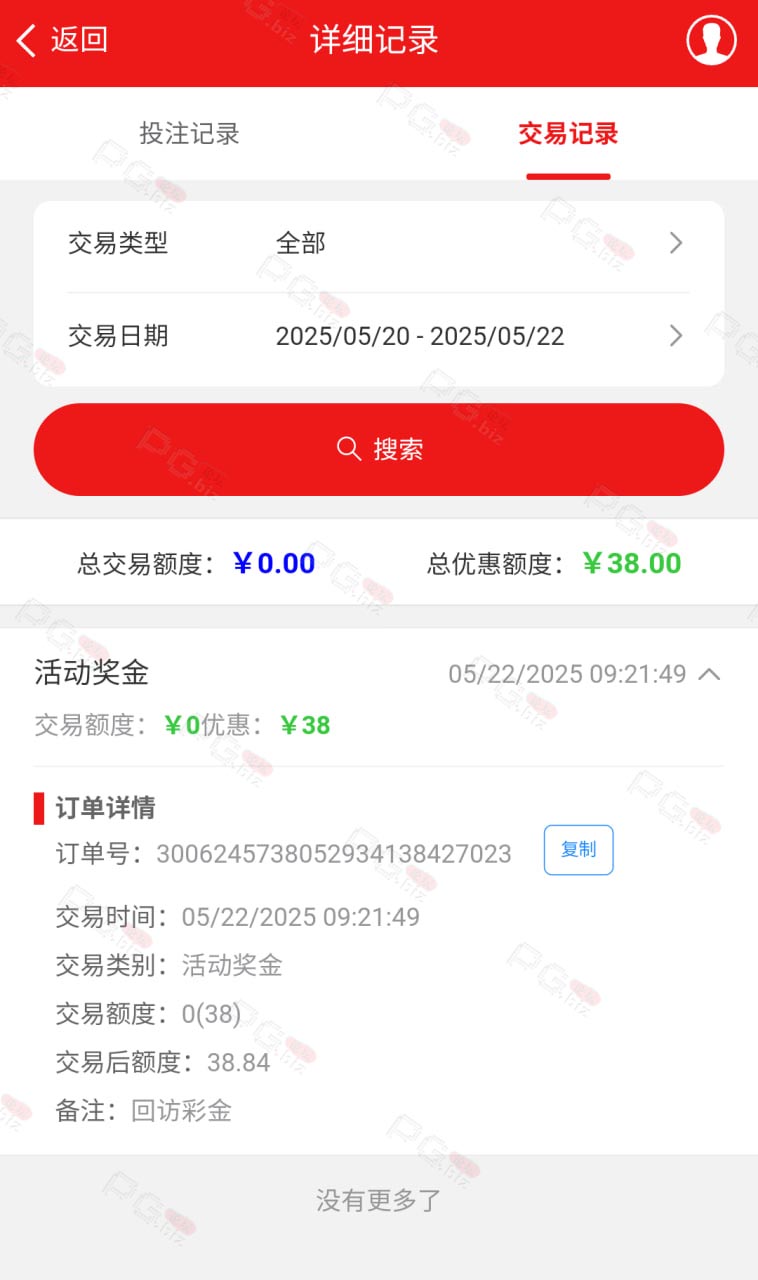The width and height of the screenshot is (758, 1280).
Task: Select the 交易记录 tab
Action: tap(568, 134)
